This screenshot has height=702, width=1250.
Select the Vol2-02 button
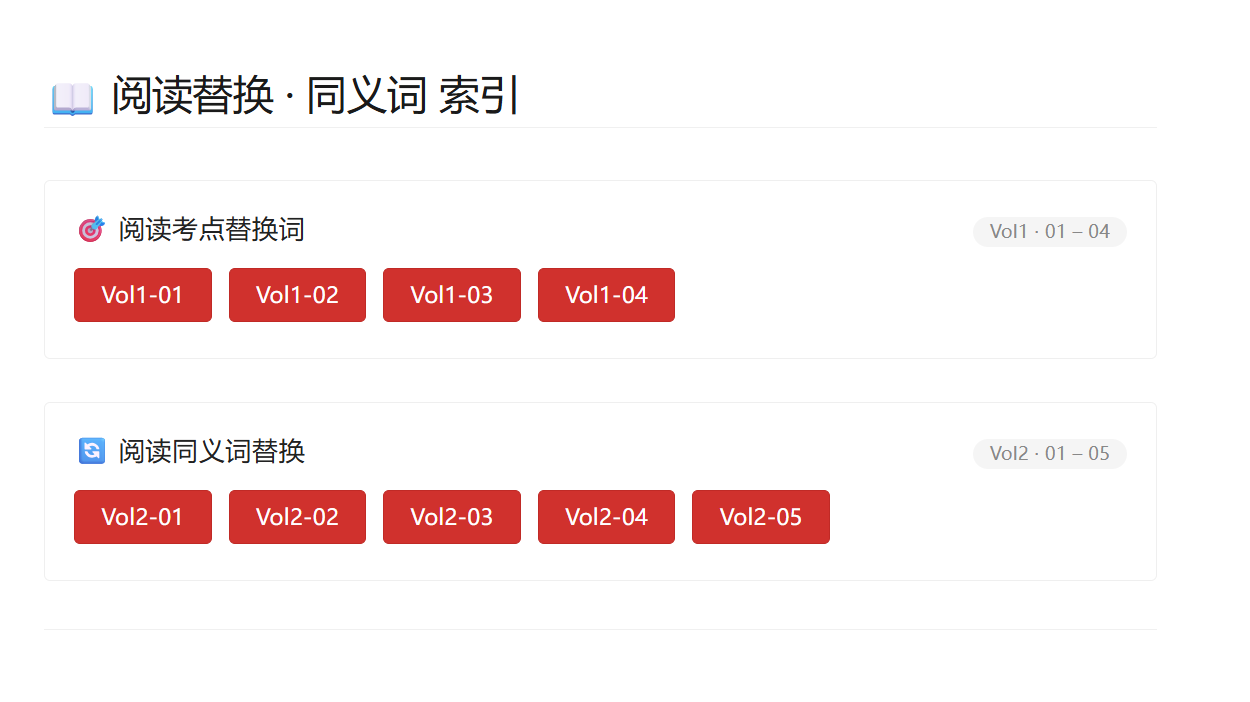(x=297, y=517)
